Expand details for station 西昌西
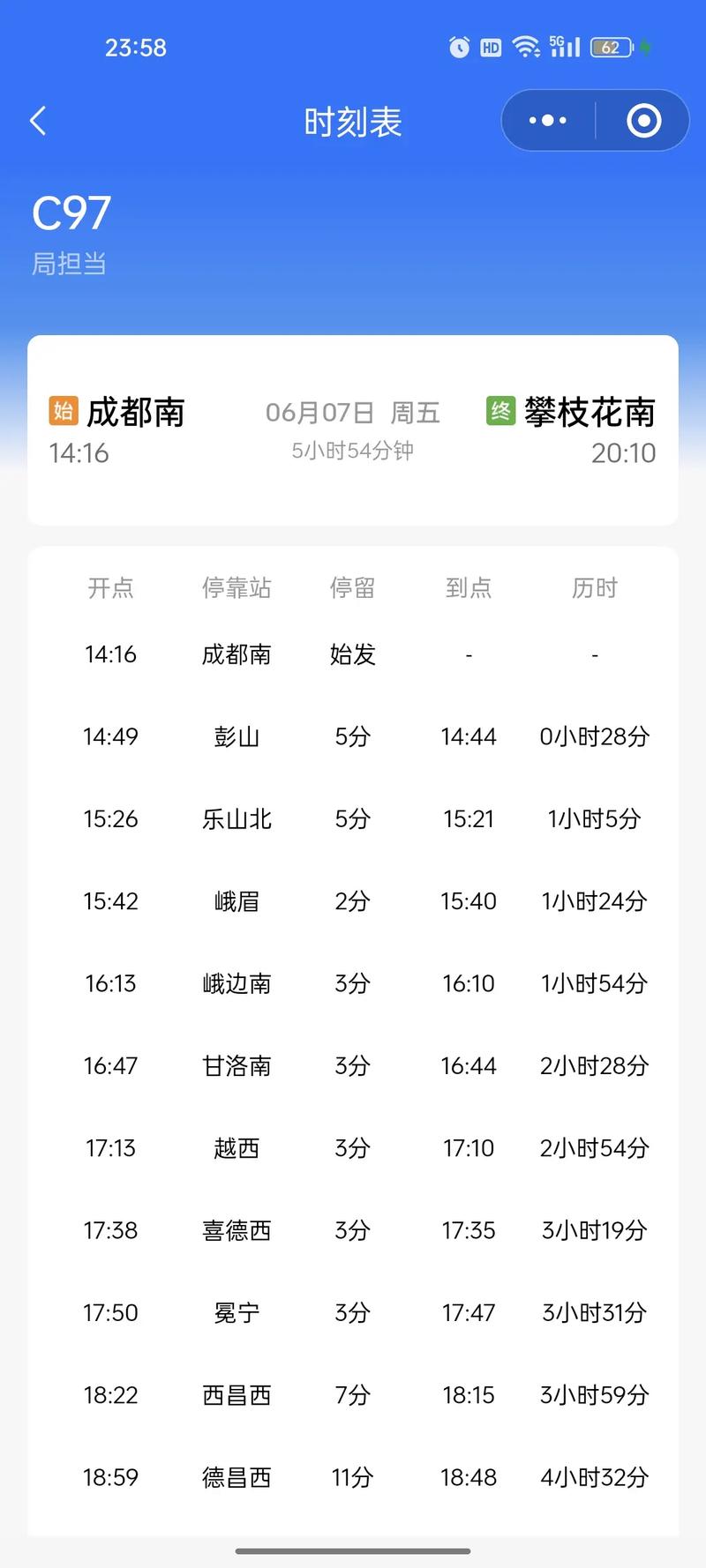 236,1395
